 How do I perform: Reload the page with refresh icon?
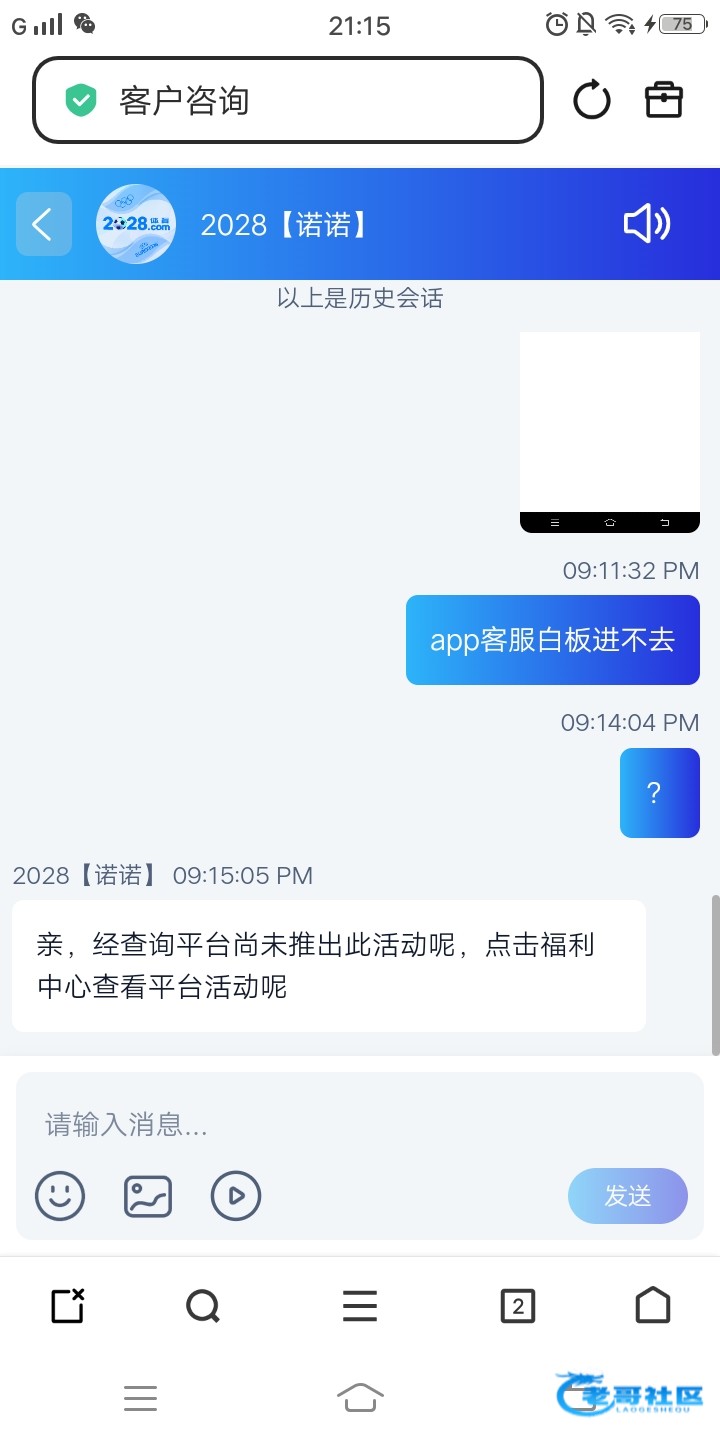click(591, 100)
